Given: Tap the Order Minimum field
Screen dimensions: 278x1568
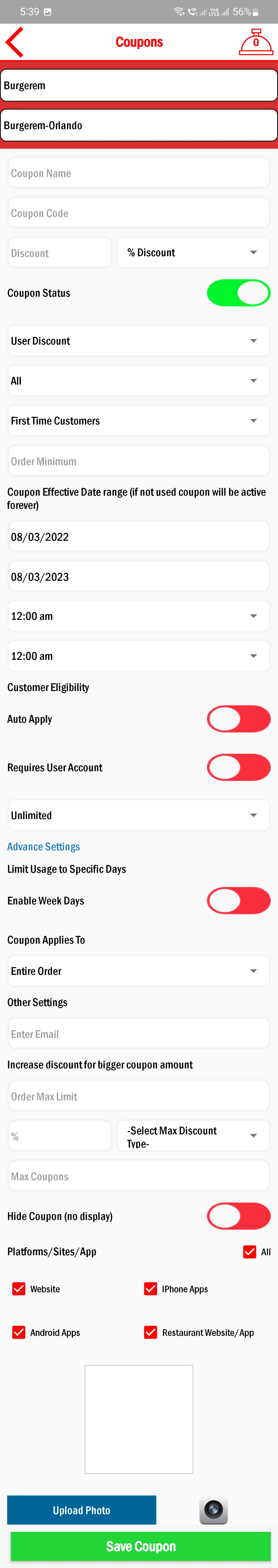Looking at the screenshot, I should pyautogui.click(x=139, y=461).
